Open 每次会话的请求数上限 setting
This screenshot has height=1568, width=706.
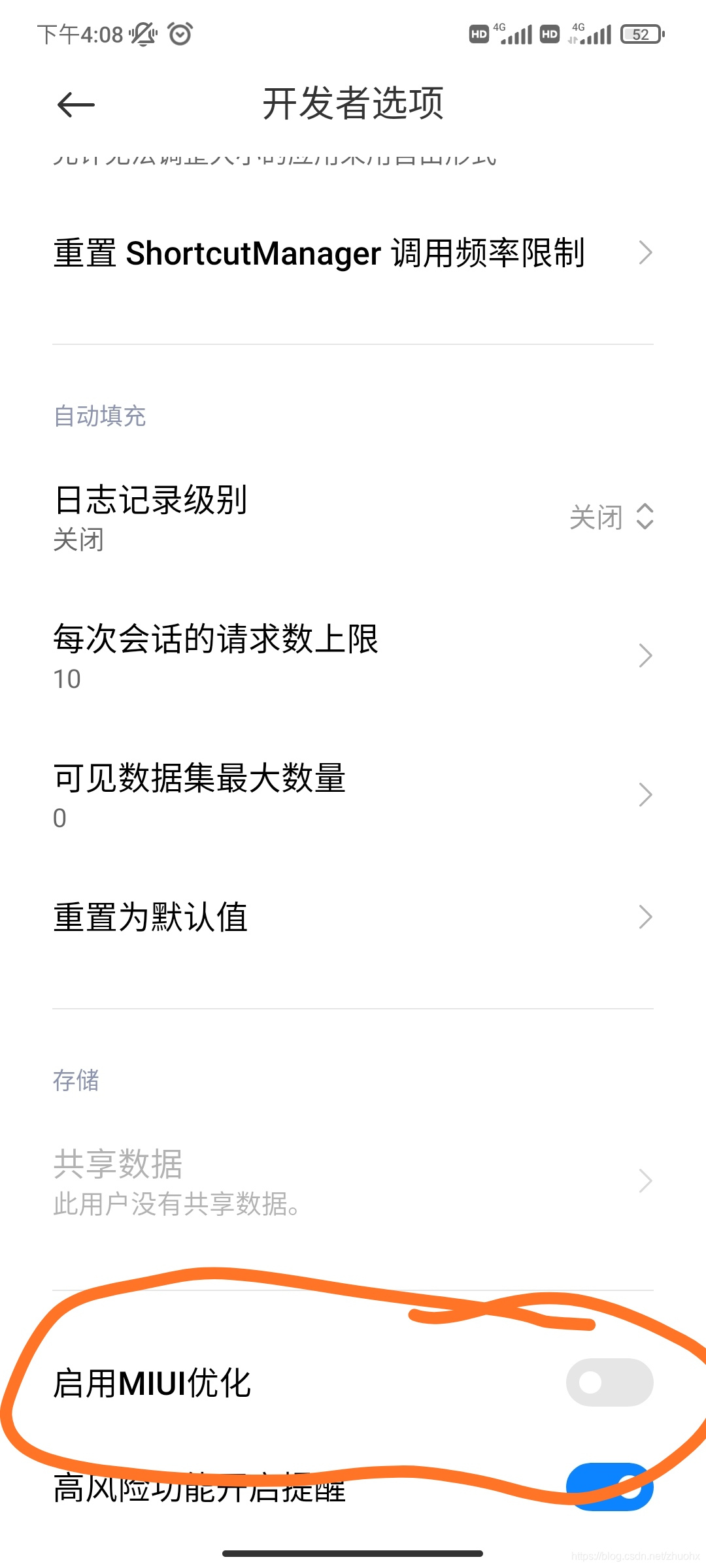353,655
